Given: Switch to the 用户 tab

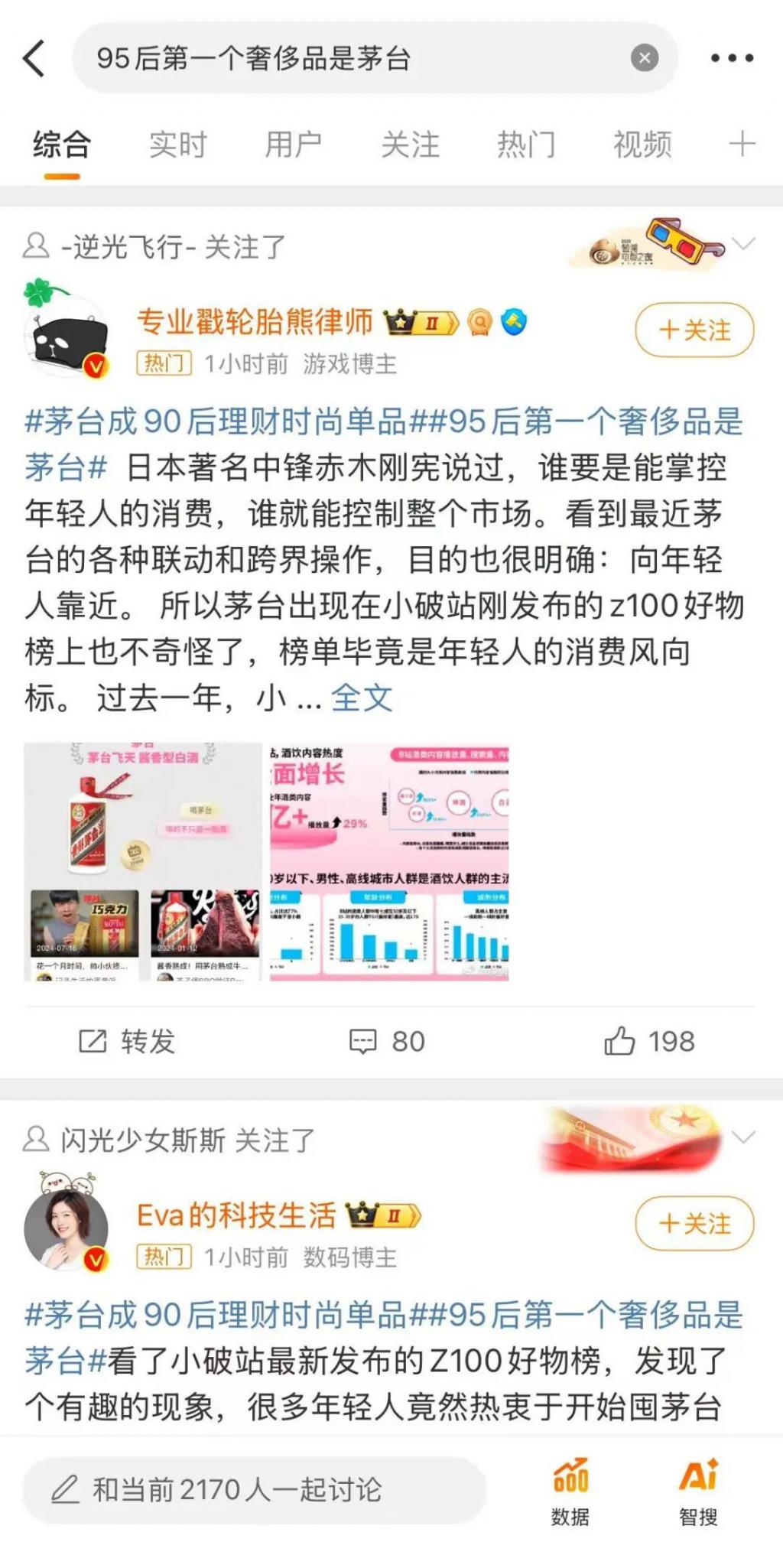Looking at the screenshot, I should pos(294,145).
